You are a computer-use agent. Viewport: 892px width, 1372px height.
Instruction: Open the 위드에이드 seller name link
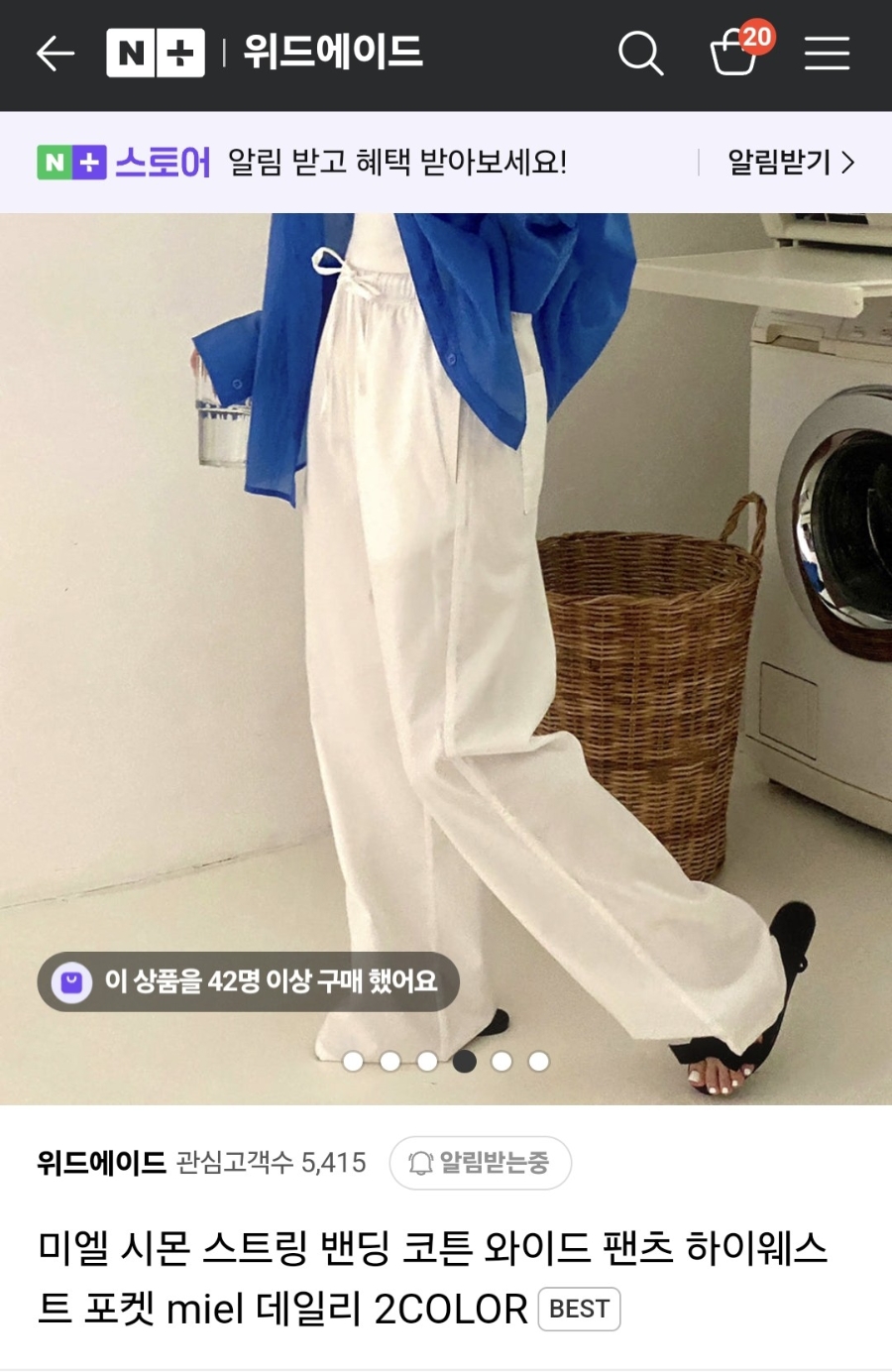pyautogui.click(x=101, y=1163)
